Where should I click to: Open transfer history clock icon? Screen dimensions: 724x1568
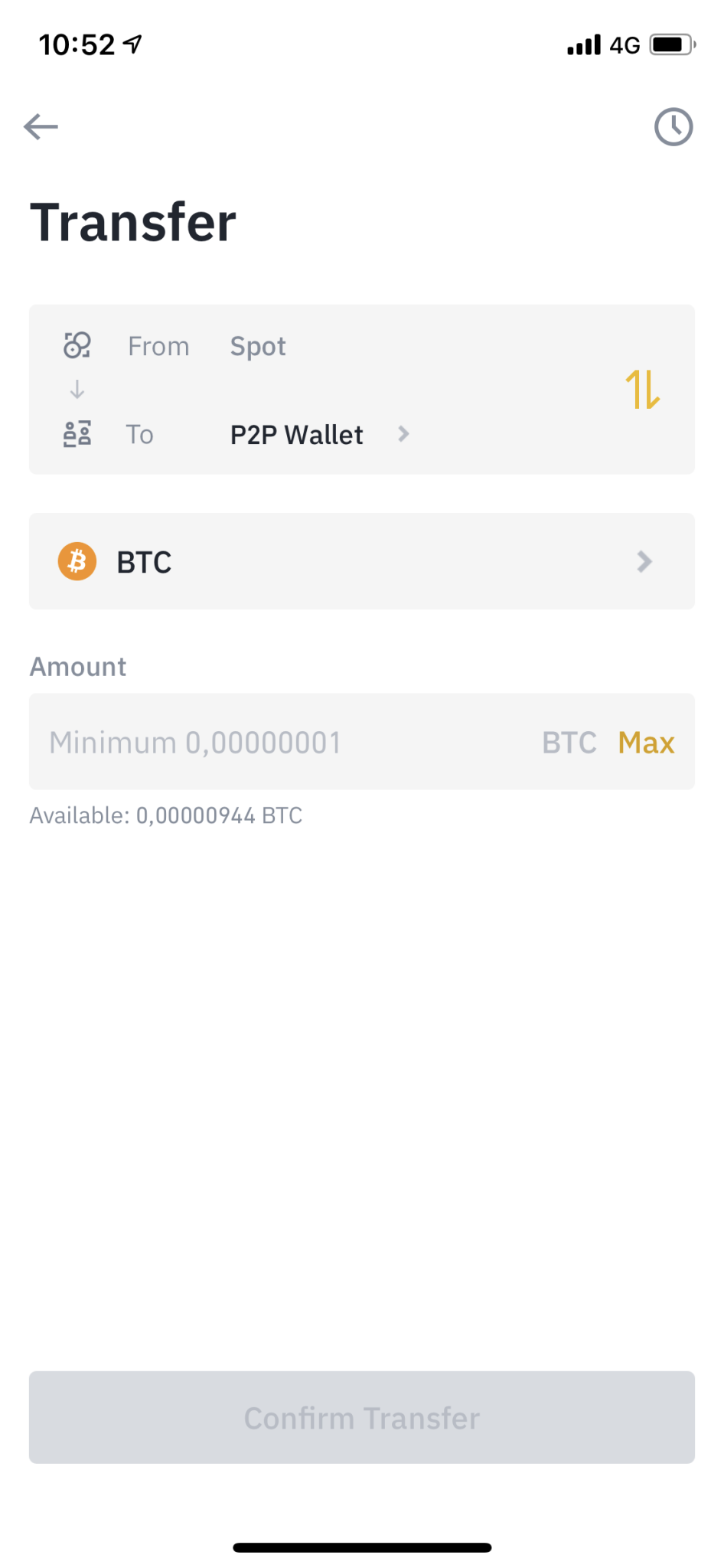coord(673,126)
